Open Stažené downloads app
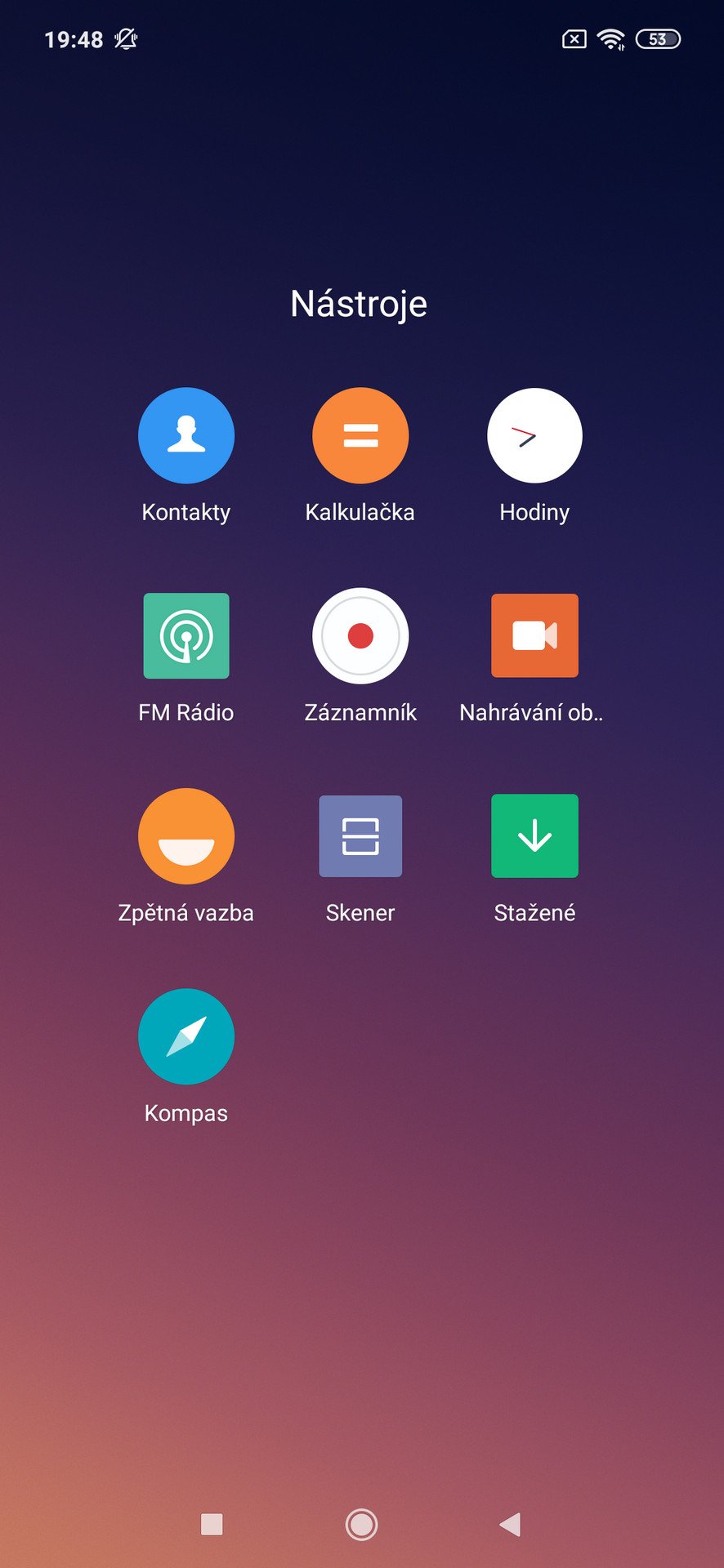This screenshot has height=1568, width=724. point(534,835)
